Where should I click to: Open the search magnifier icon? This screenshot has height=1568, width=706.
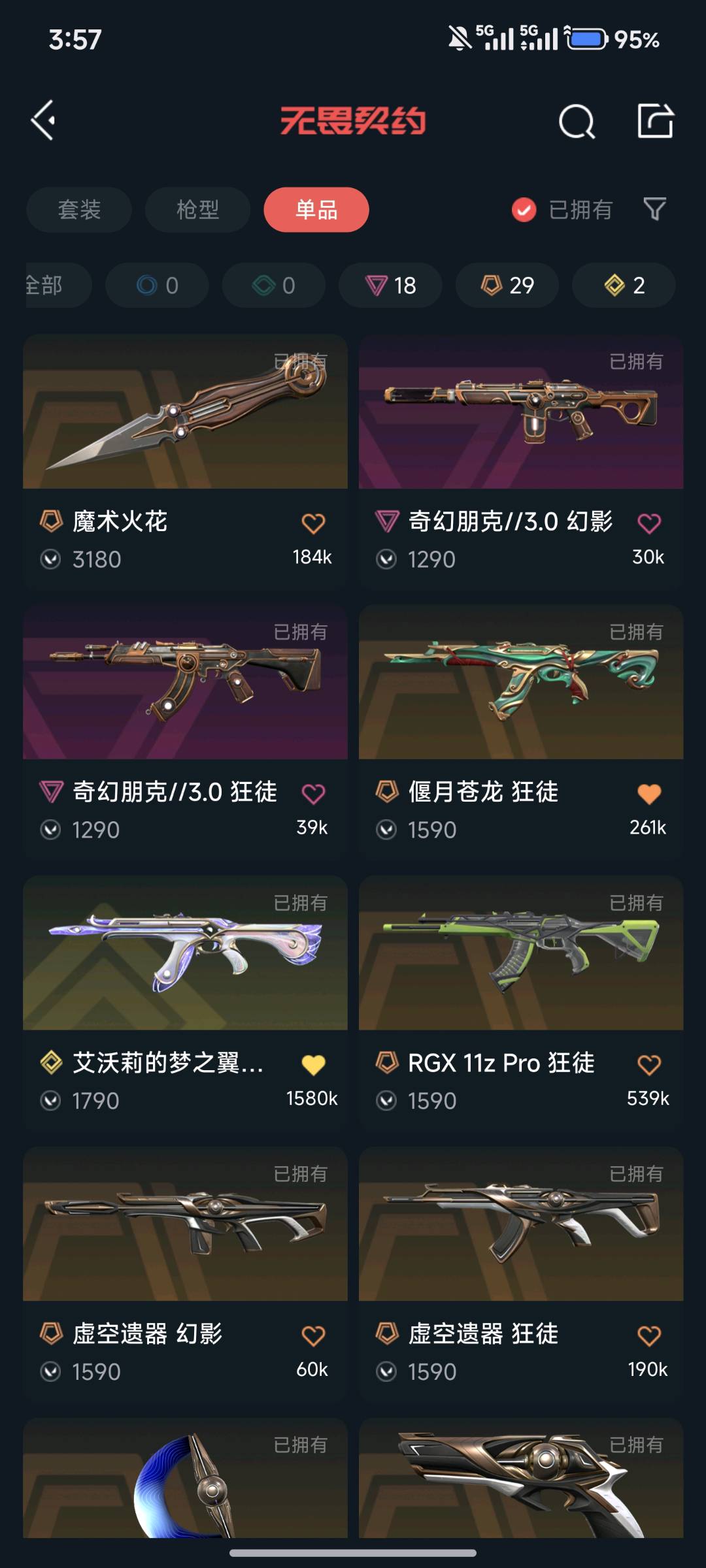point(577,121)
